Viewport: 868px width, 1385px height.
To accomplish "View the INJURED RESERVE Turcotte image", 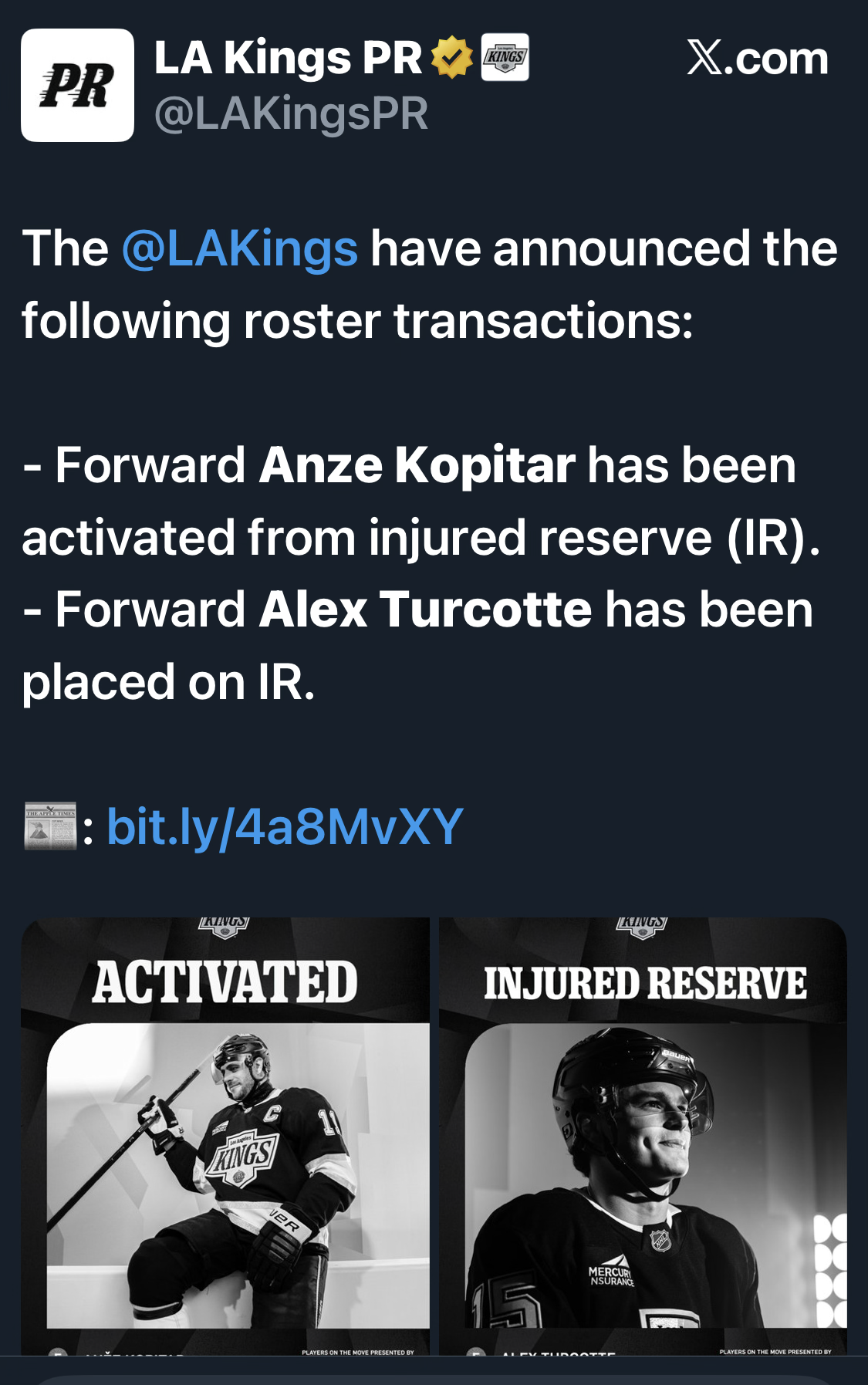I will click(643, 1134).
